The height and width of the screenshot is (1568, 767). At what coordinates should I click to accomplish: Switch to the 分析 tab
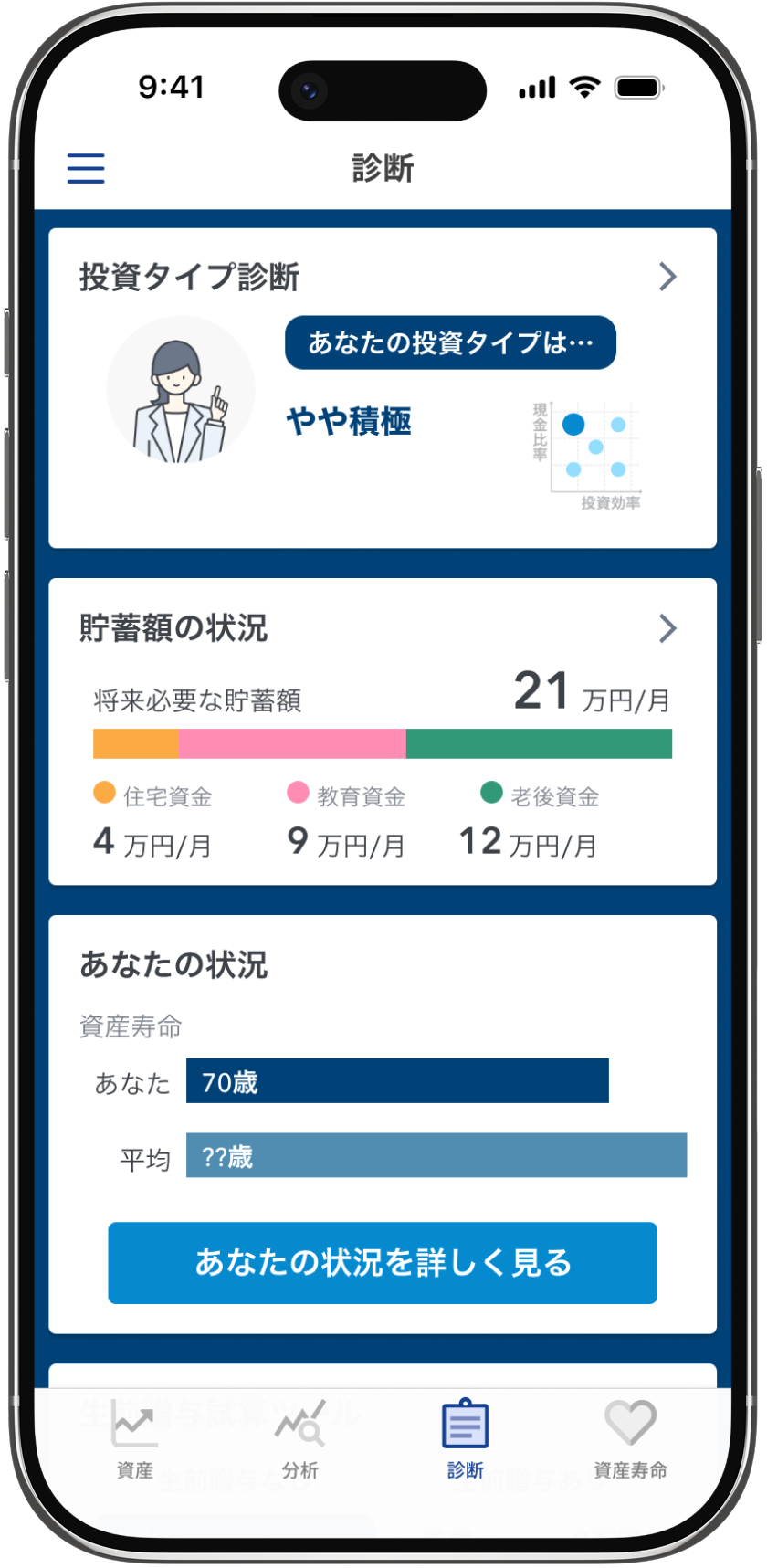point(300,1438)
